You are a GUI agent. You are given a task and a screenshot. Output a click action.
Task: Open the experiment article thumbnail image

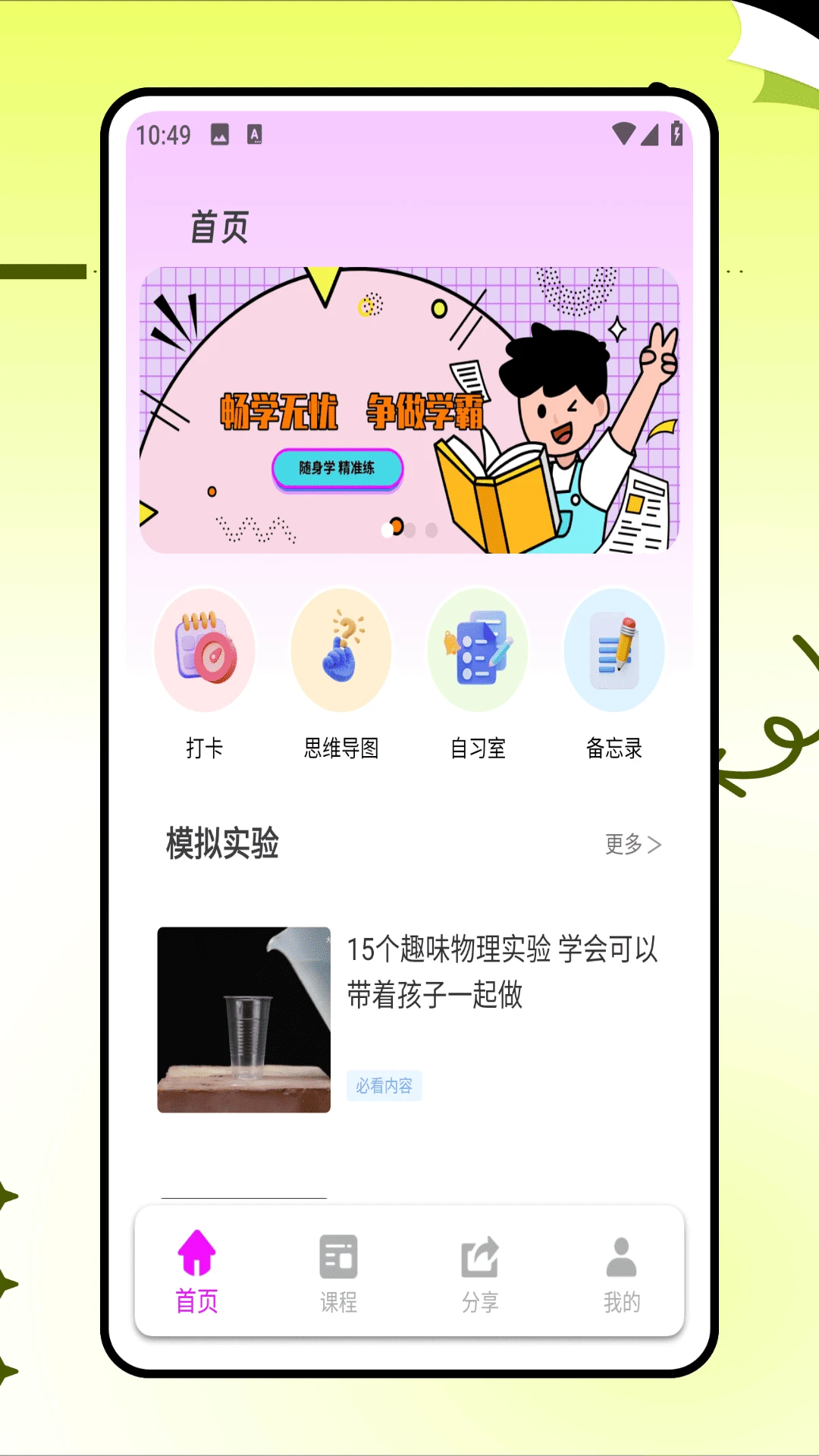[245, 1020]
